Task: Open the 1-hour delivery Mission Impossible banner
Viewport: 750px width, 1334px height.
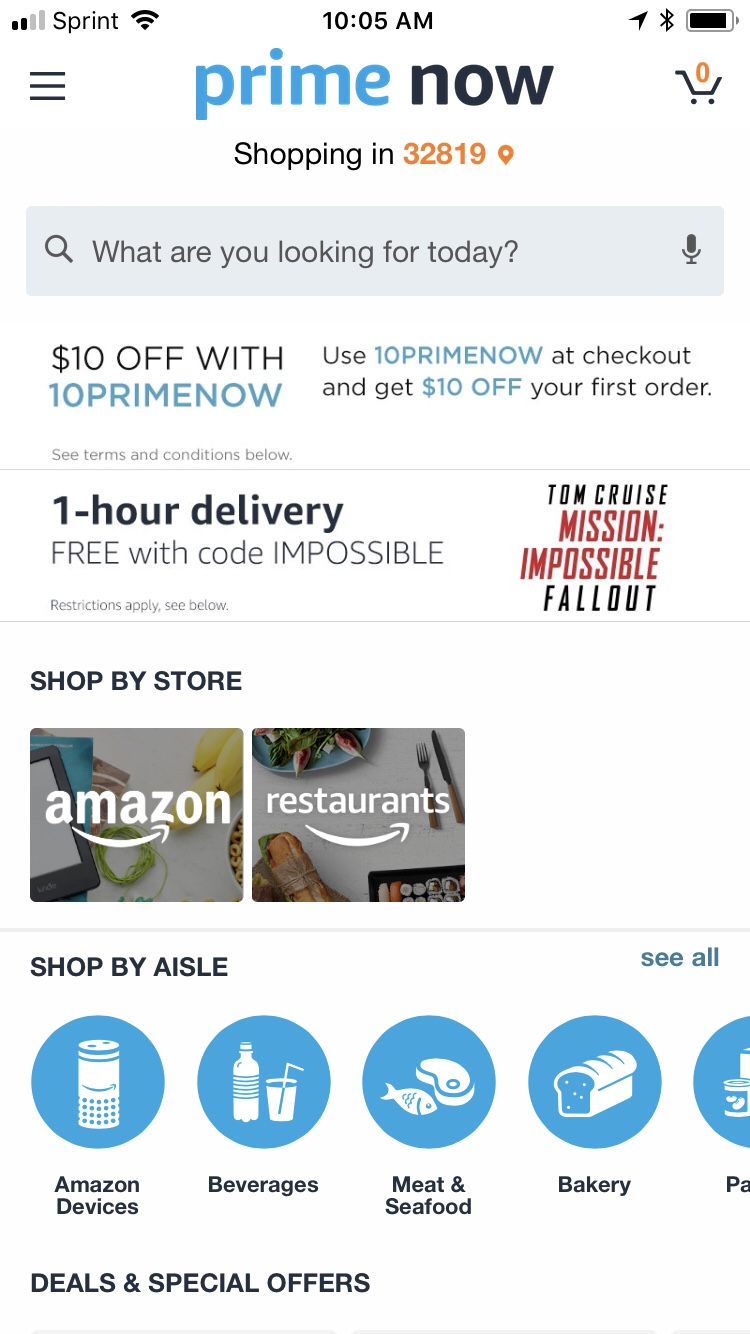Action: point(375,546)
